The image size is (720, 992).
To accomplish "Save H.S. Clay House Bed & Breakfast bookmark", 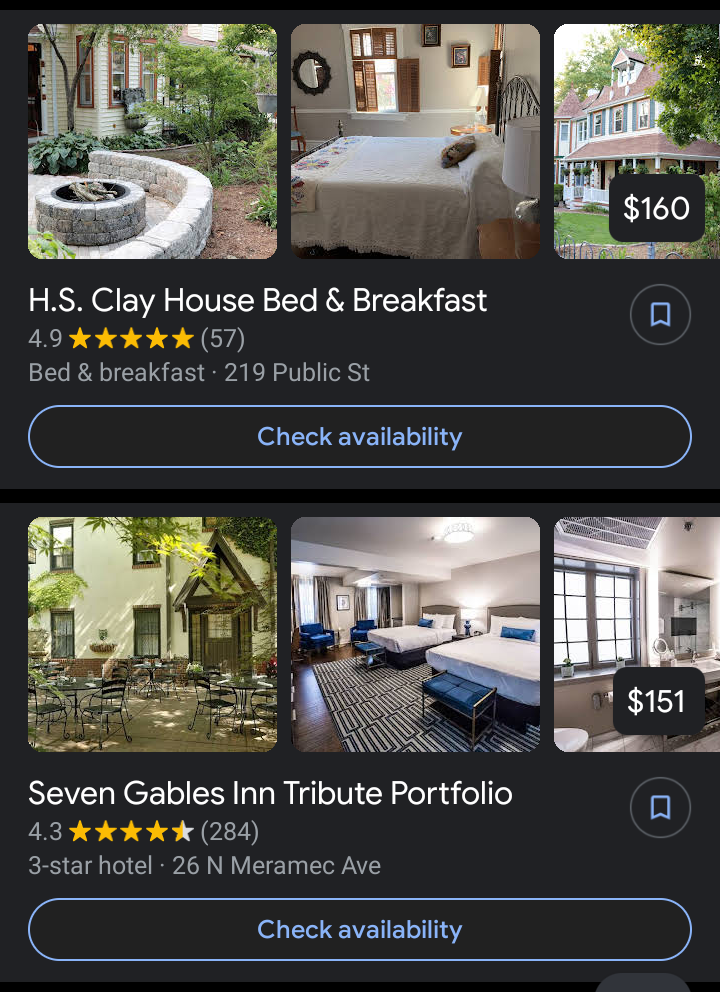I will click(660, 315).
